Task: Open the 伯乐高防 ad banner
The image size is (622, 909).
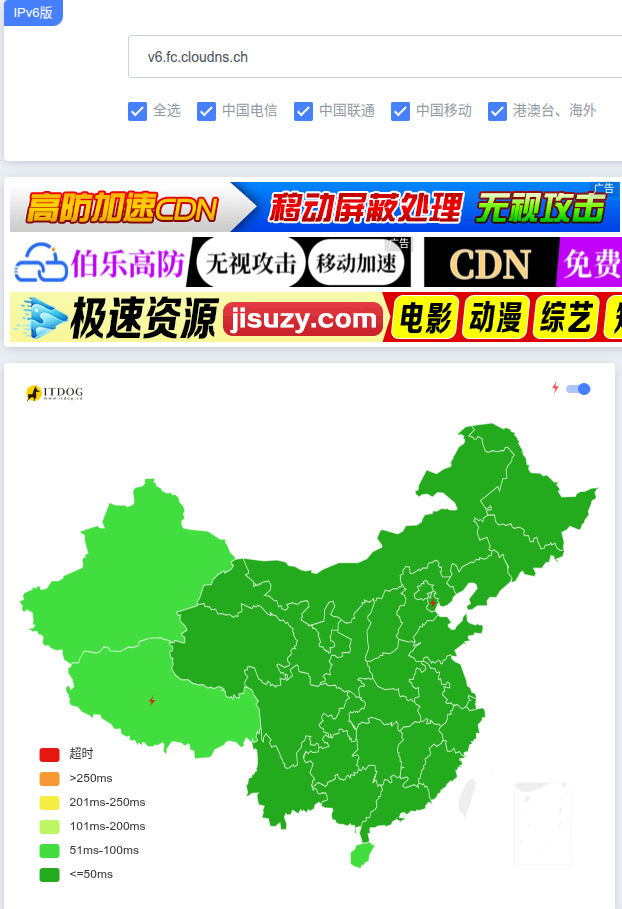Action: coord(210,262)
